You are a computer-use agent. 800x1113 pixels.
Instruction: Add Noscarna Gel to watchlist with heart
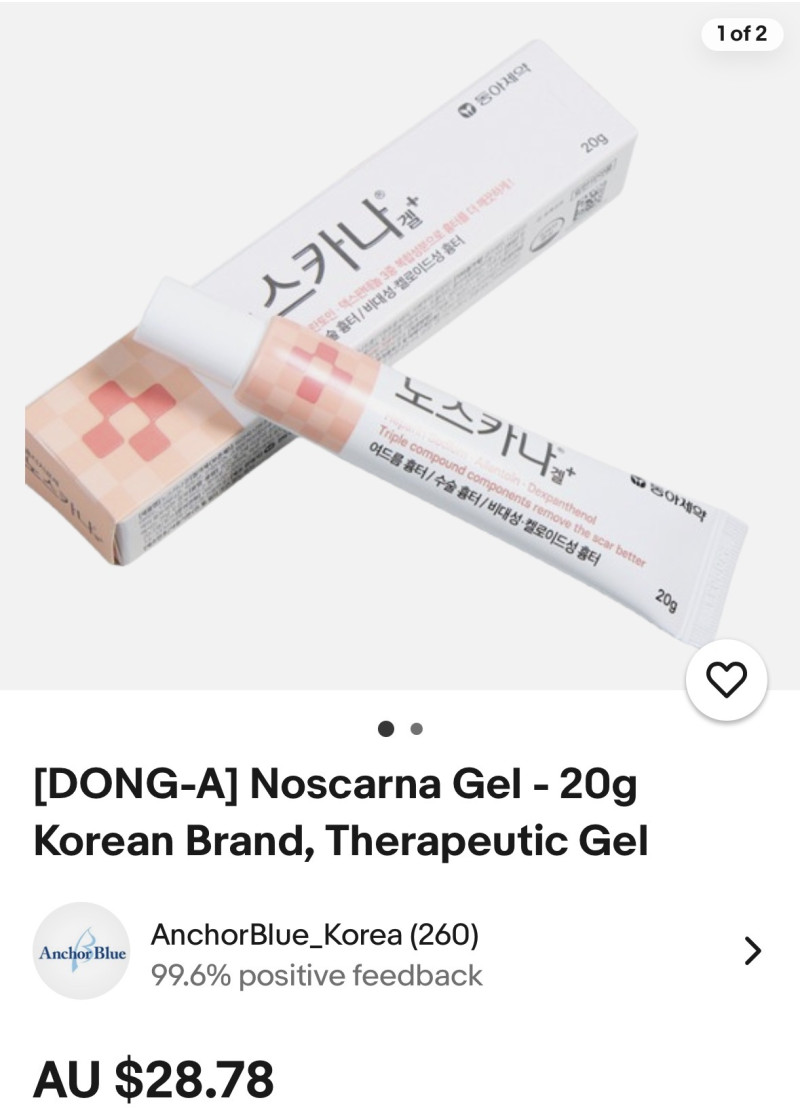coord(726,680)
